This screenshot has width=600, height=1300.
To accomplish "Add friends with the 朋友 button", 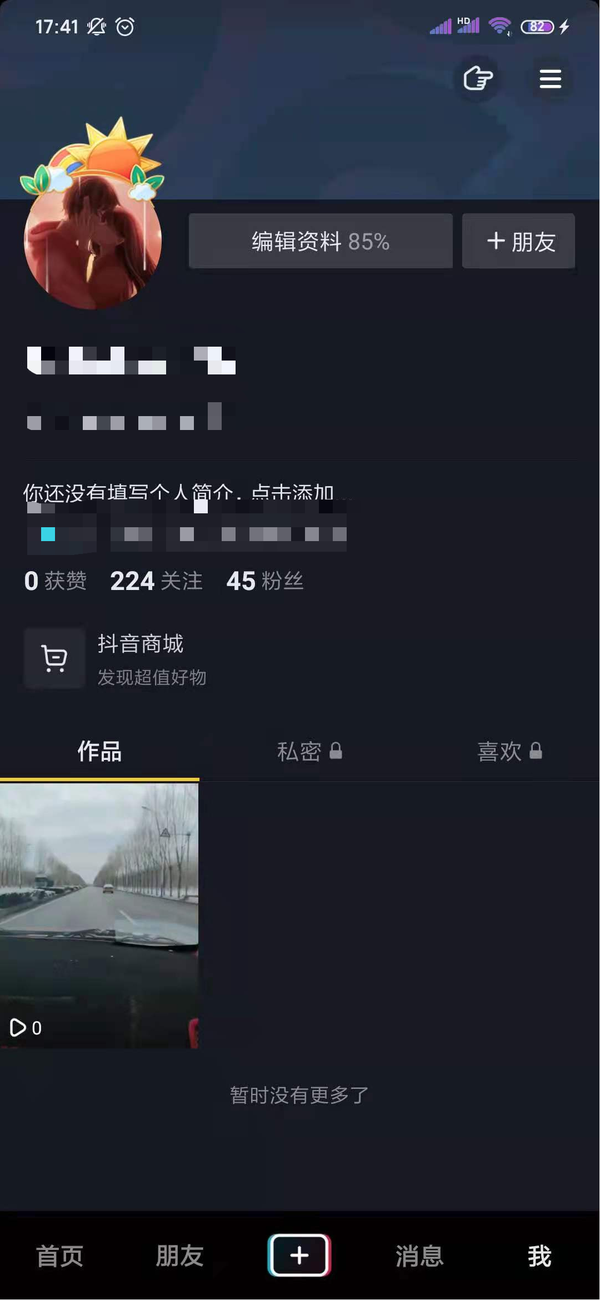I will 518,241.
